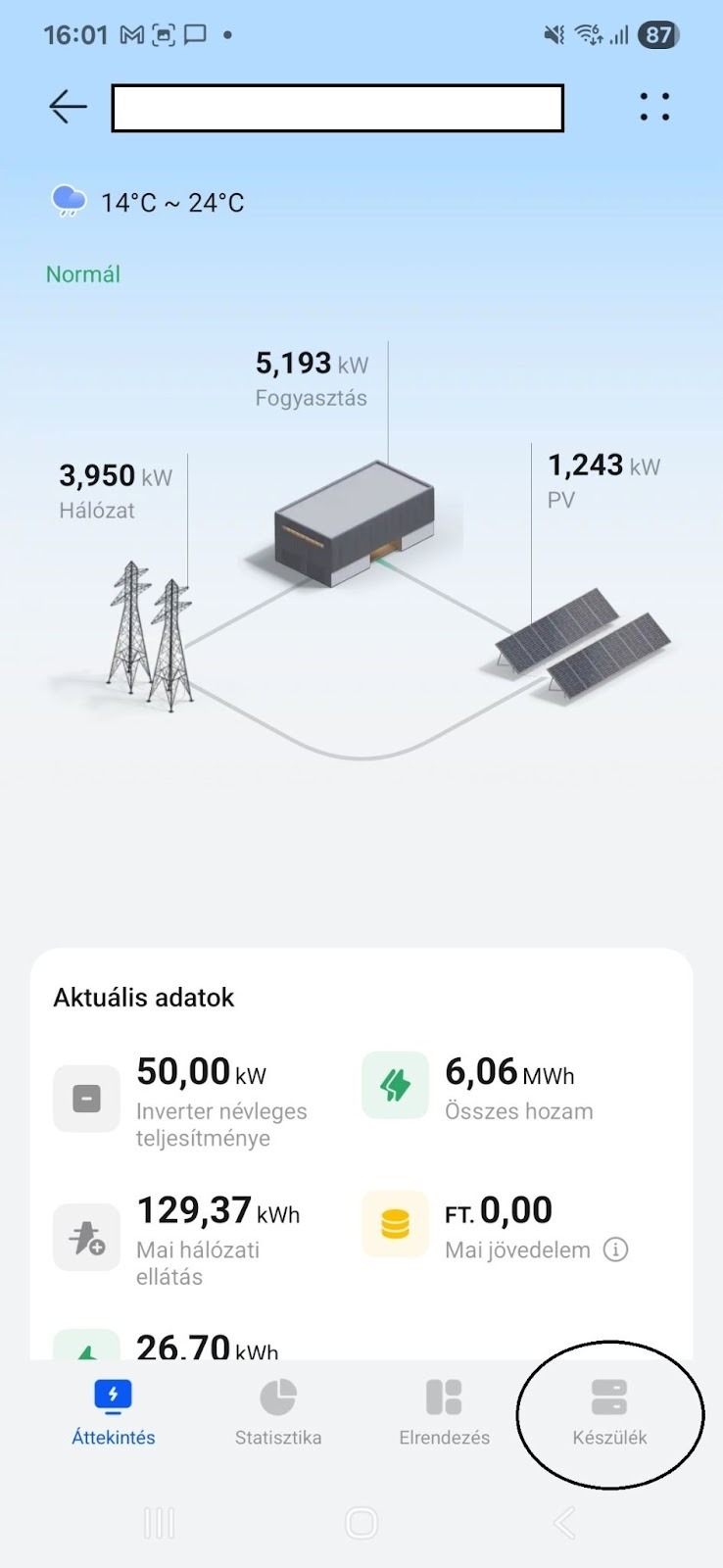Screen dimensions: 723x1568
Task: Go back using the top arrow
Action: [68, 107]
